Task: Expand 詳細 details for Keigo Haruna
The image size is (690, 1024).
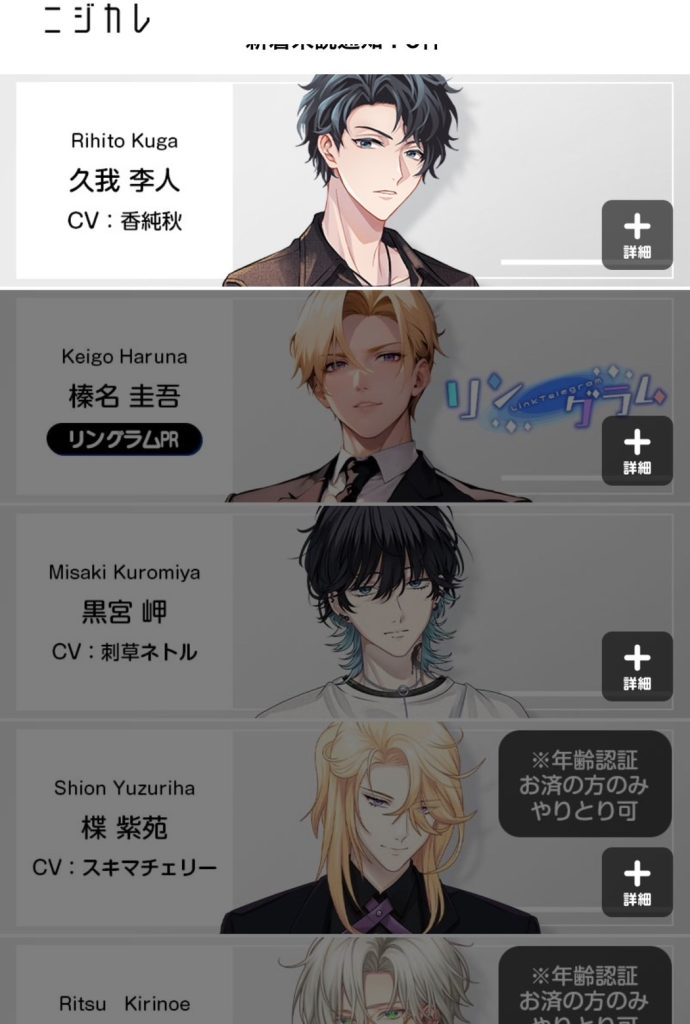Action: pyautogui.click(x=637, y=451)
